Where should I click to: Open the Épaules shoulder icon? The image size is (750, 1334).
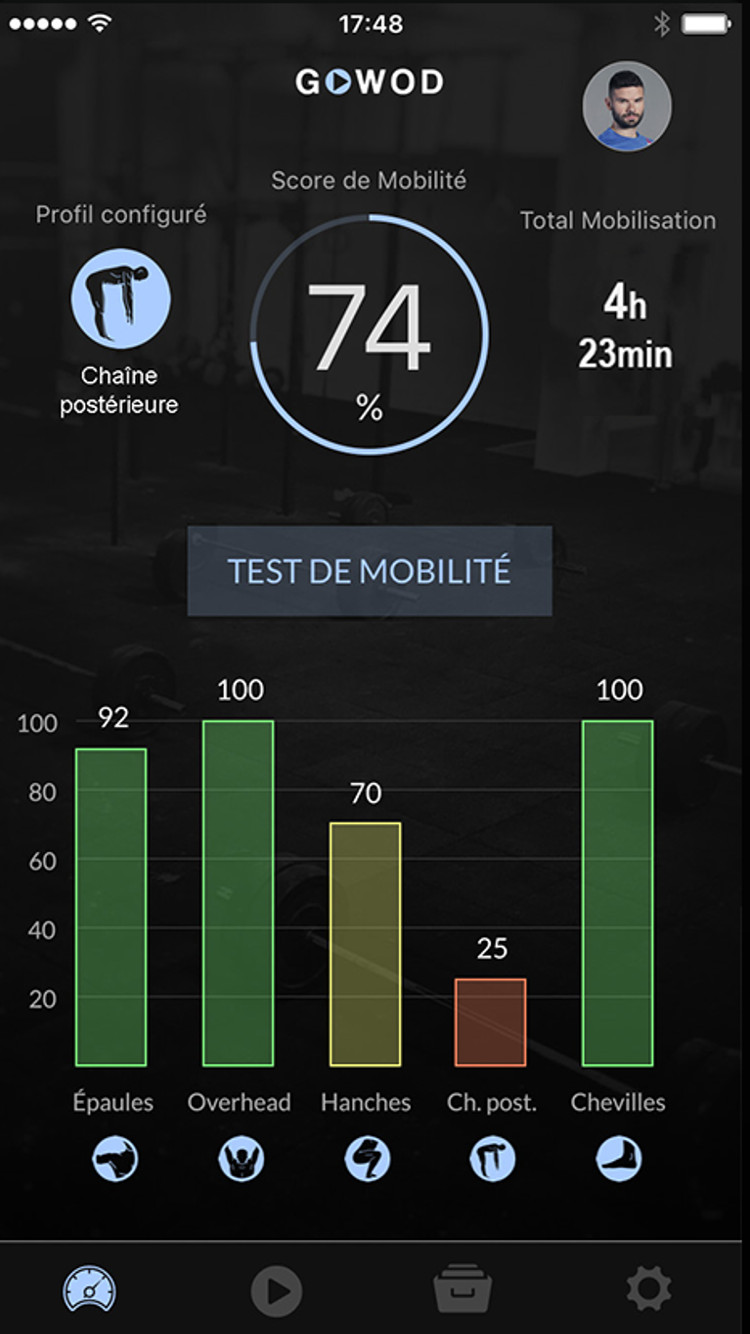(115, 1160)
